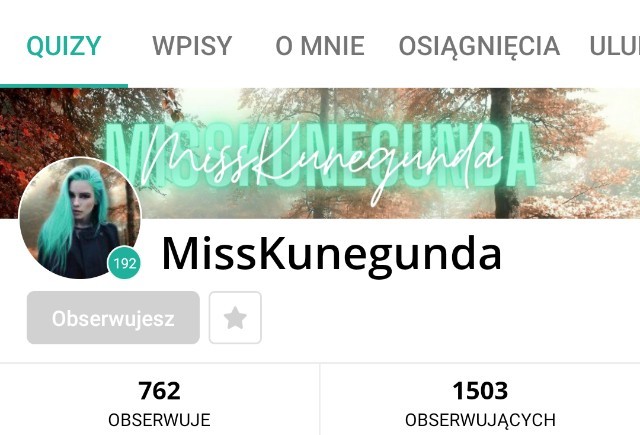Select the OSIĄGNIĘCIA tab

pos(478,45)
